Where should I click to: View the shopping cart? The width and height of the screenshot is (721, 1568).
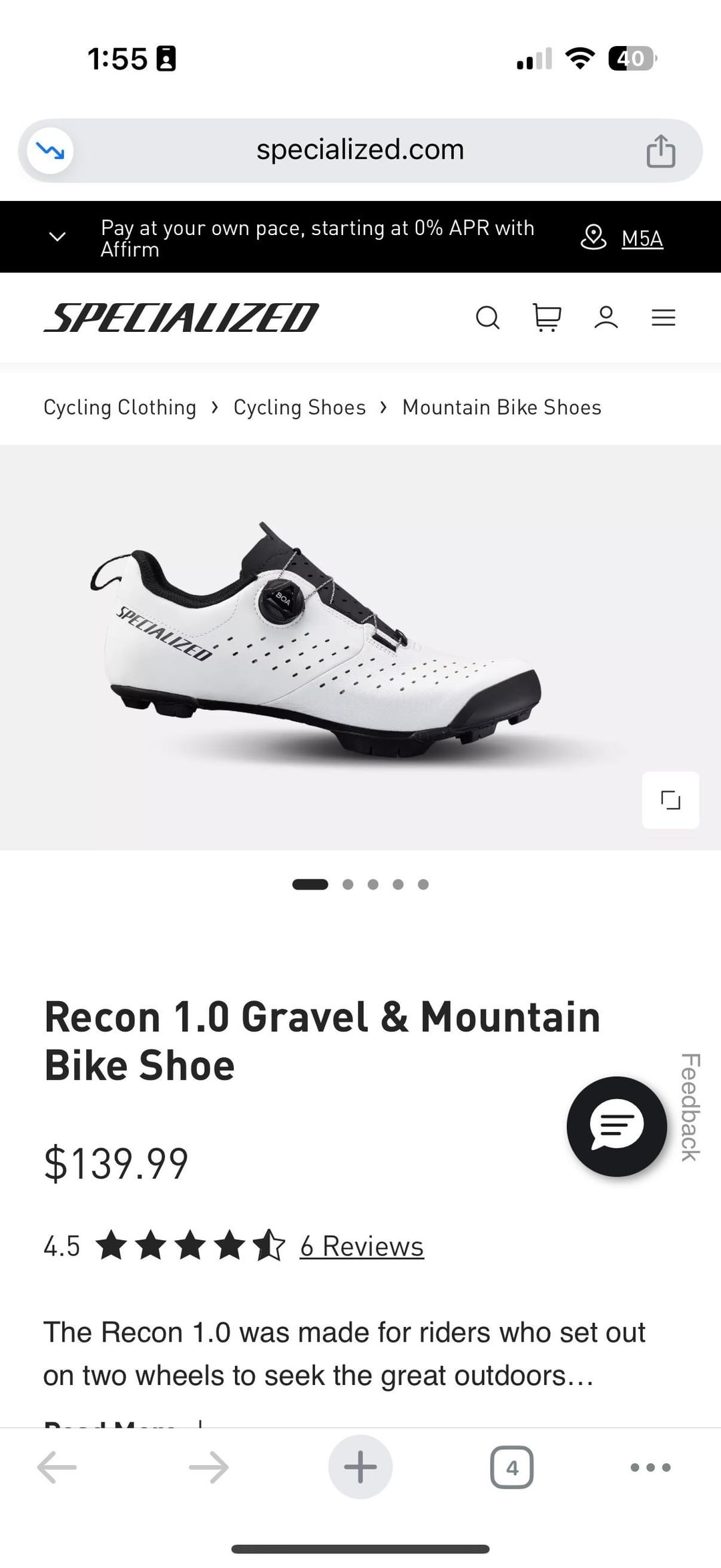tap(547, 318)
